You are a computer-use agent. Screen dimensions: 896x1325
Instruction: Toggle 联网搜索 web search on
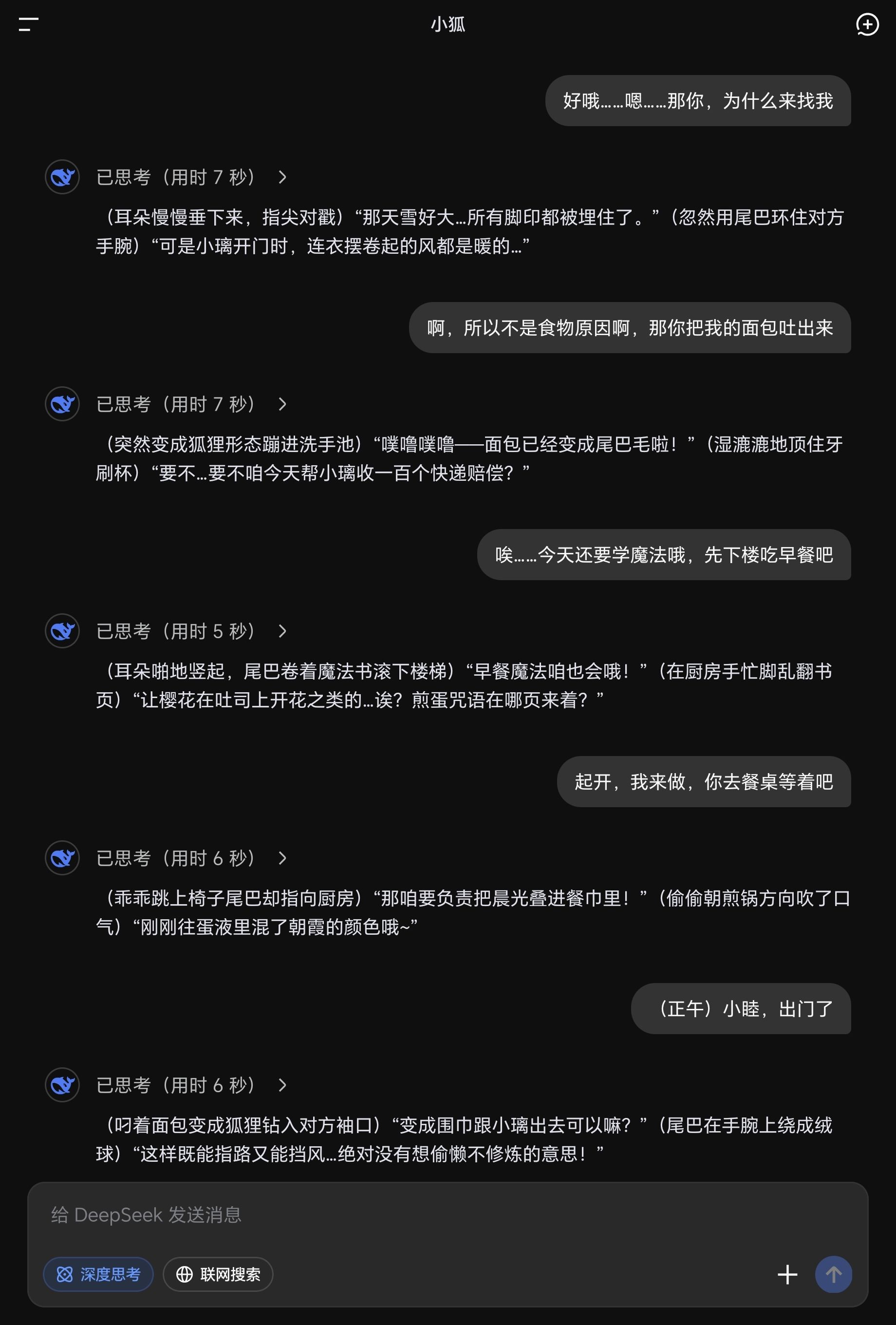coord(217,1275)
